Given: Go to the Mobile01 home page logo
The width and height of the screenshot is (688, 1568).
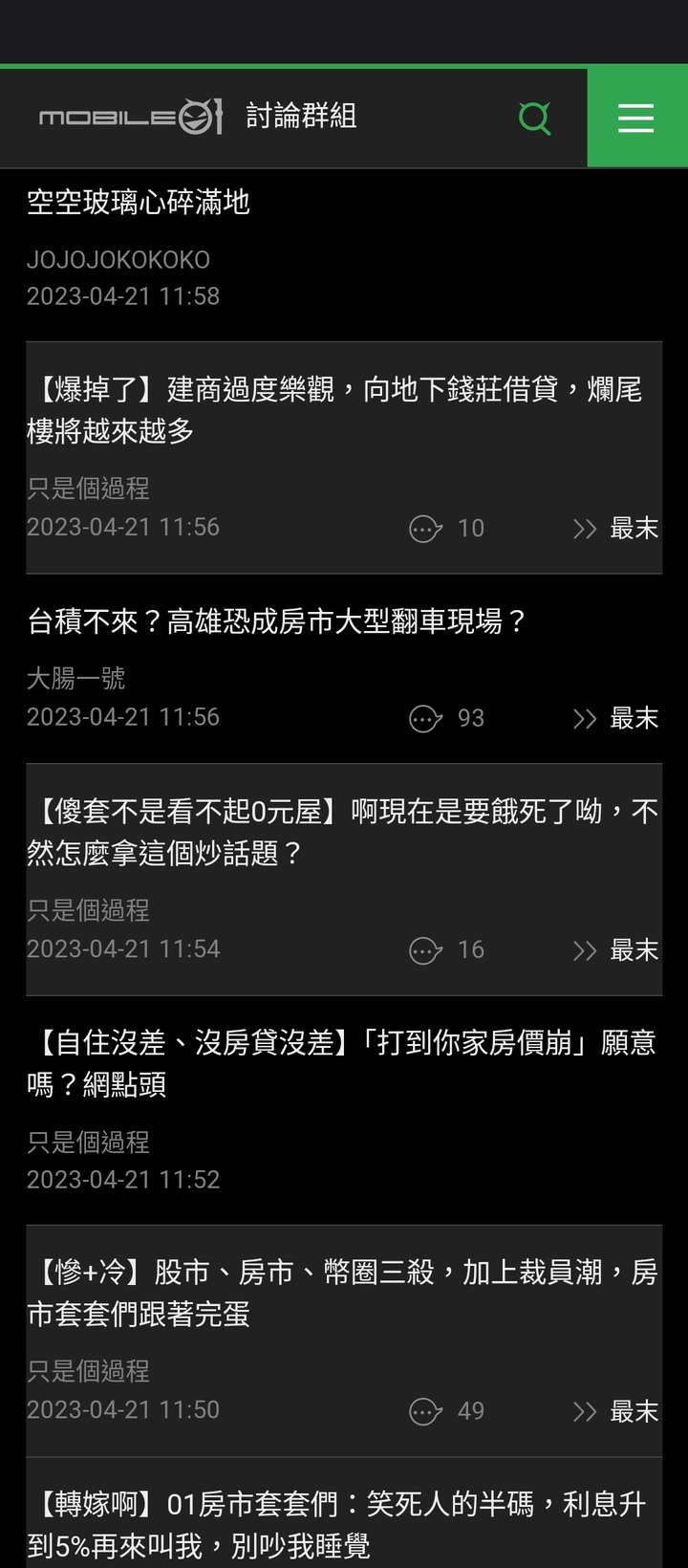Looking at the screenshot, I should [131, 119].
